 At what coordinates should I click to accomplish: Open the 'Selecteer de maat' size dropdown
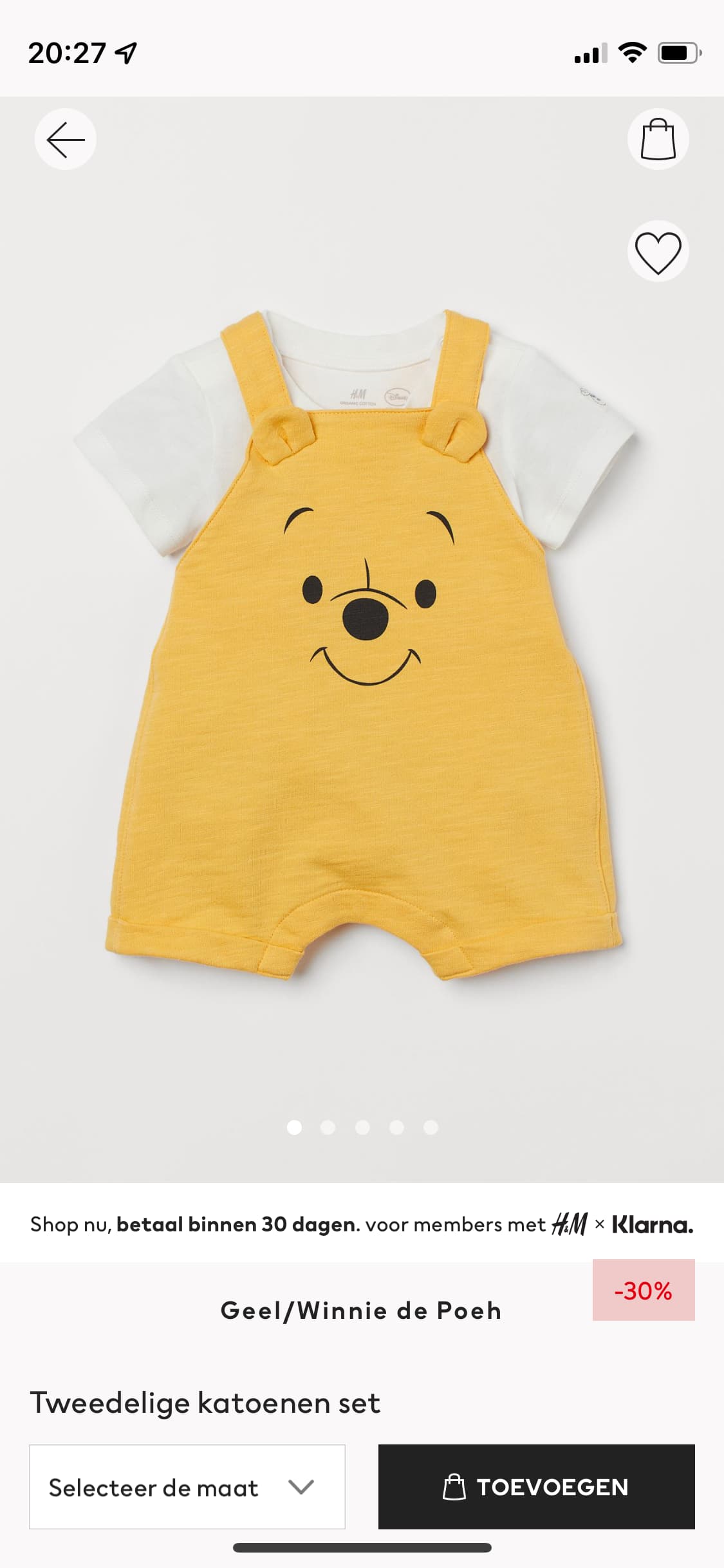coord(187,1487)
